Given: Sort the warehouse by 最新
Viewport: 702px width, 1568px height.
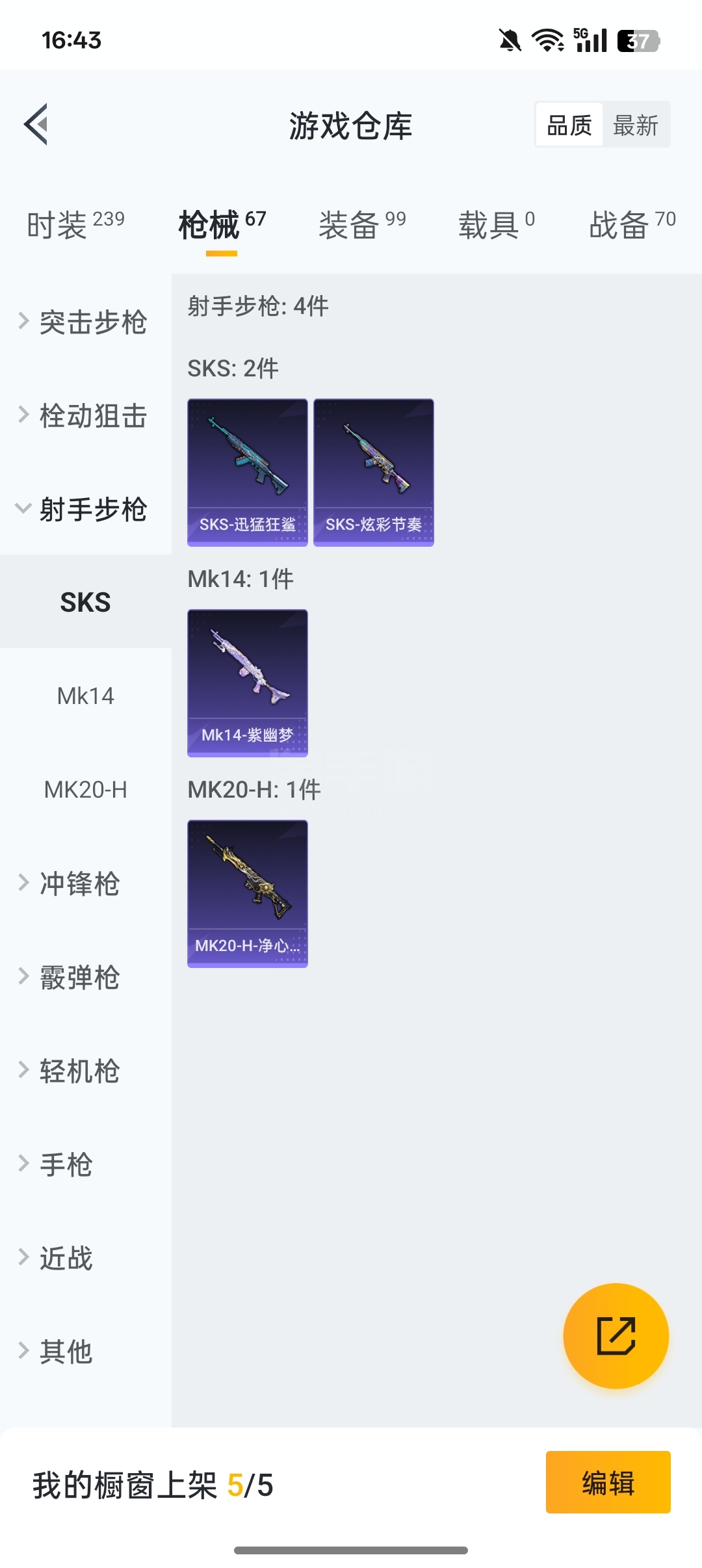Looking at the screenshot, I should click(x=636, y=125).
